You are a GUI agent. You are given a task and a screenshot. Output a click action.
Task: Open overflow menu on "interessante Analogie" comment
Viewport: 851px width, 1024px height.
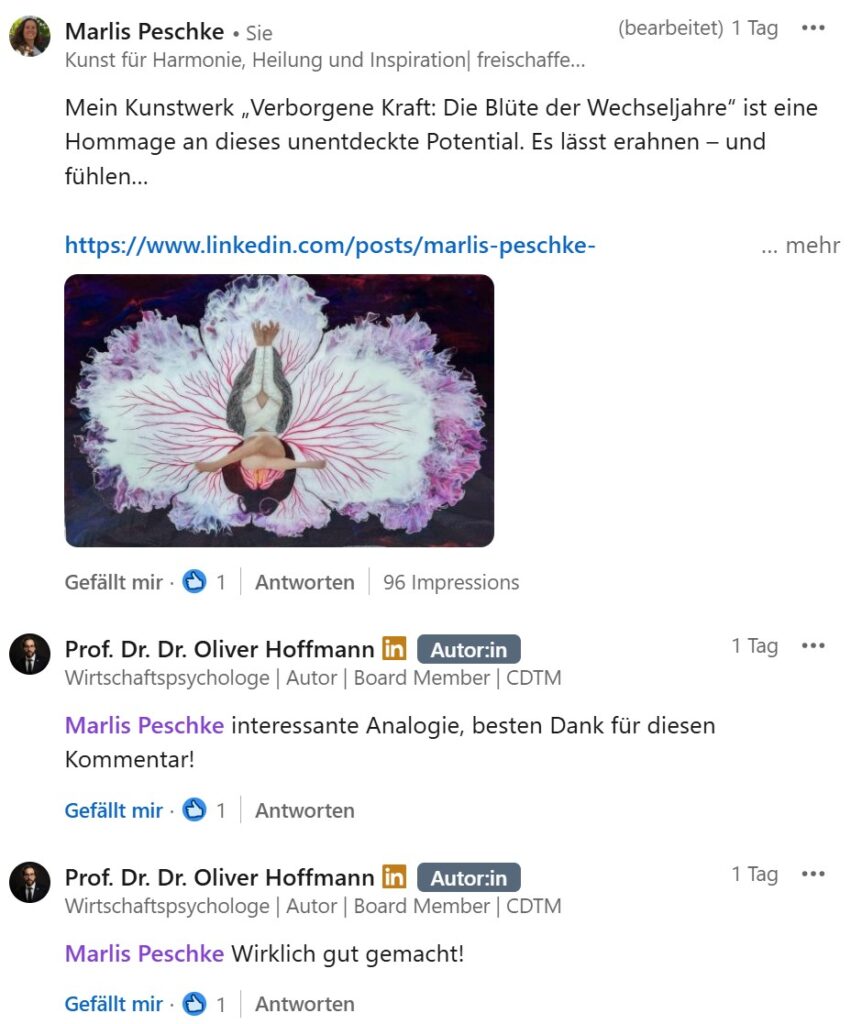point(813,647)
